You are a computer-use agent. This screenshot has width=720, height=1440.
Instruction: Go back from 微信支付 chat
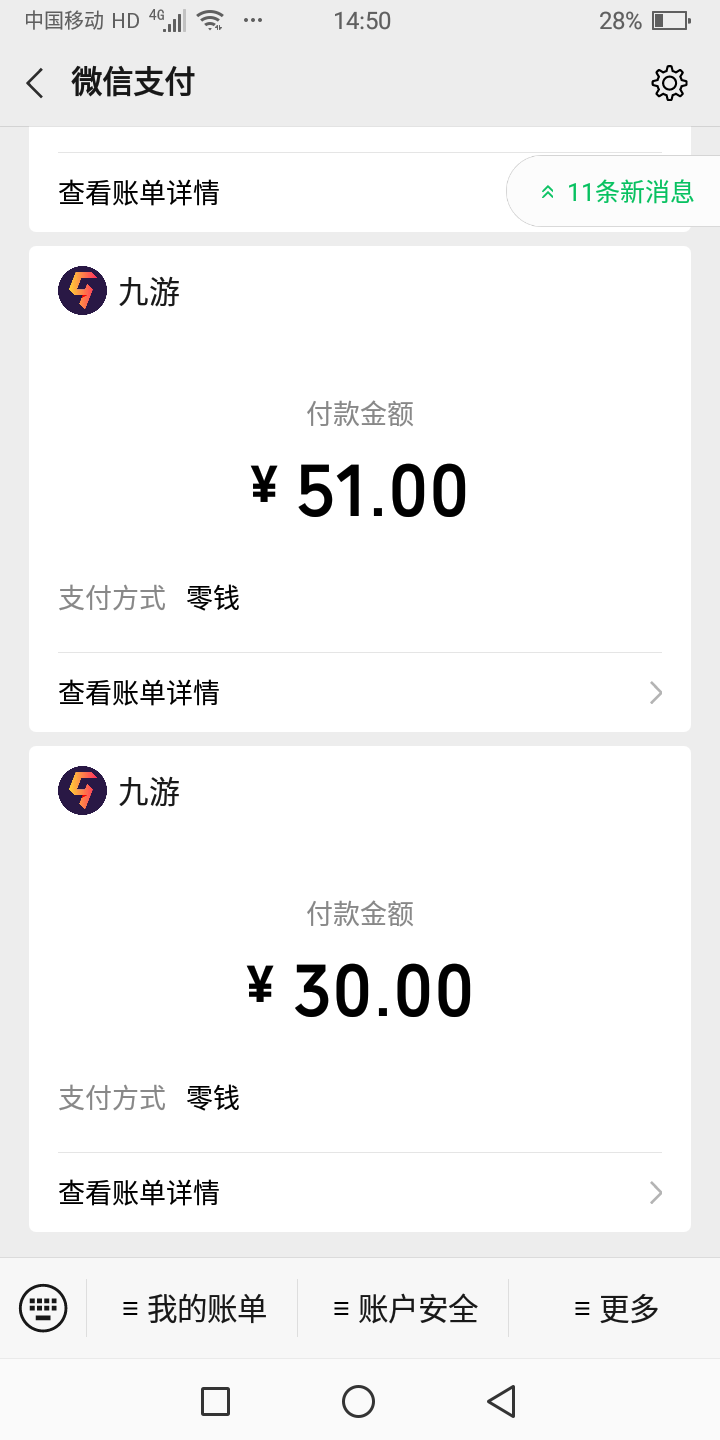point(35,83)
